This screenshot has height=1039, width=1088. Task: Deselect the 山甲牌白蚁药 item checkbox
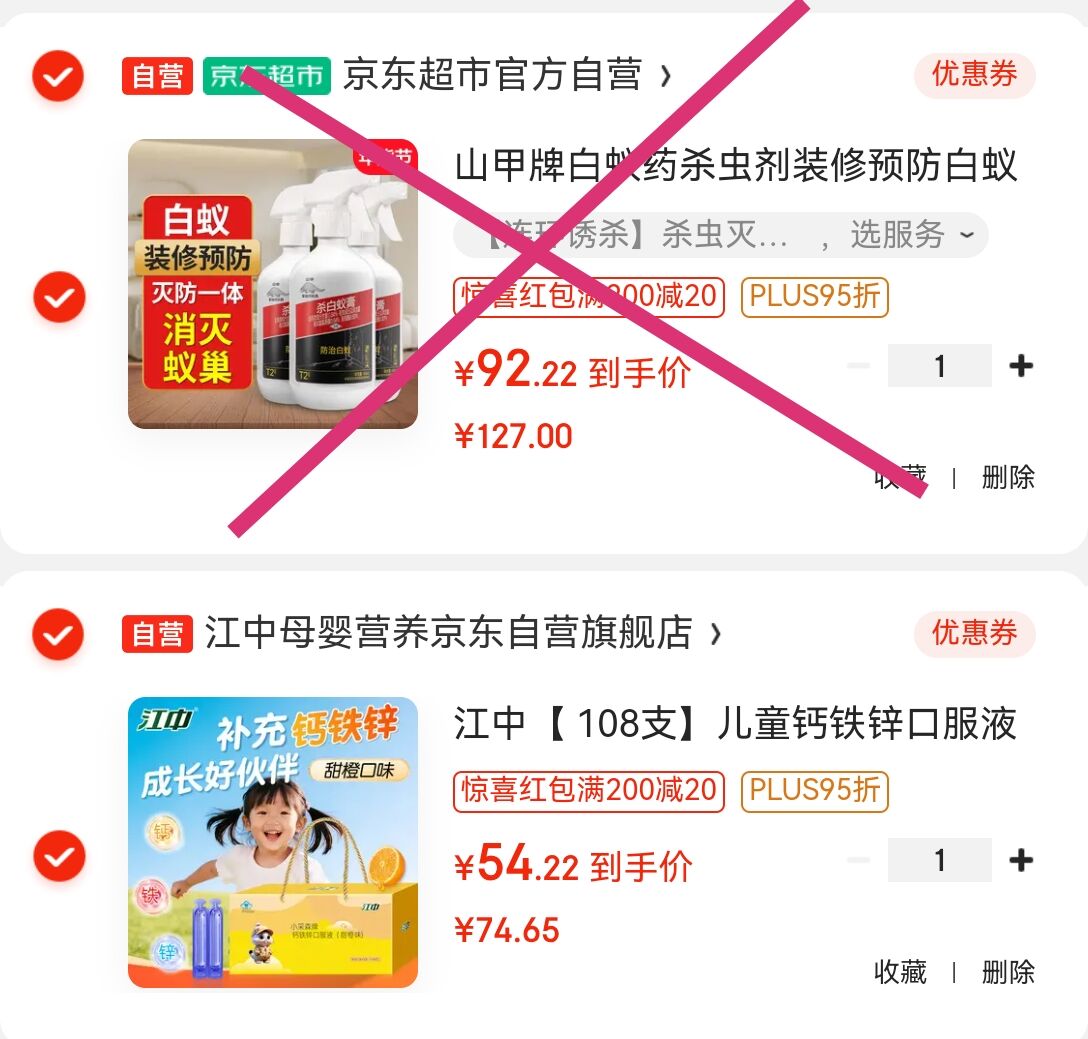(x=57, y=297)
